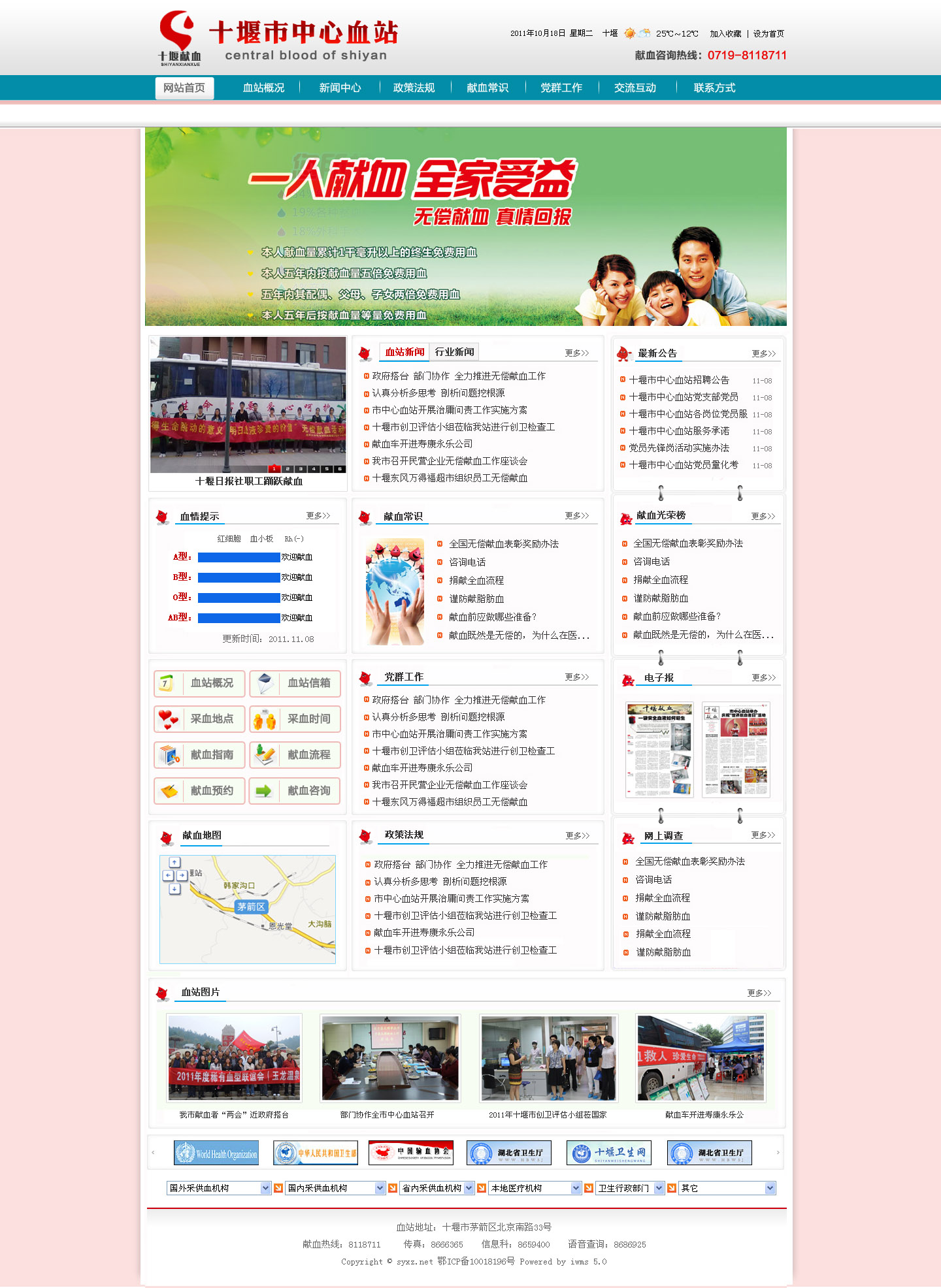The image size is (941, 1288).
Task: Tap the 献血咨询 shortcut button
Action: [x=295, y=791]
